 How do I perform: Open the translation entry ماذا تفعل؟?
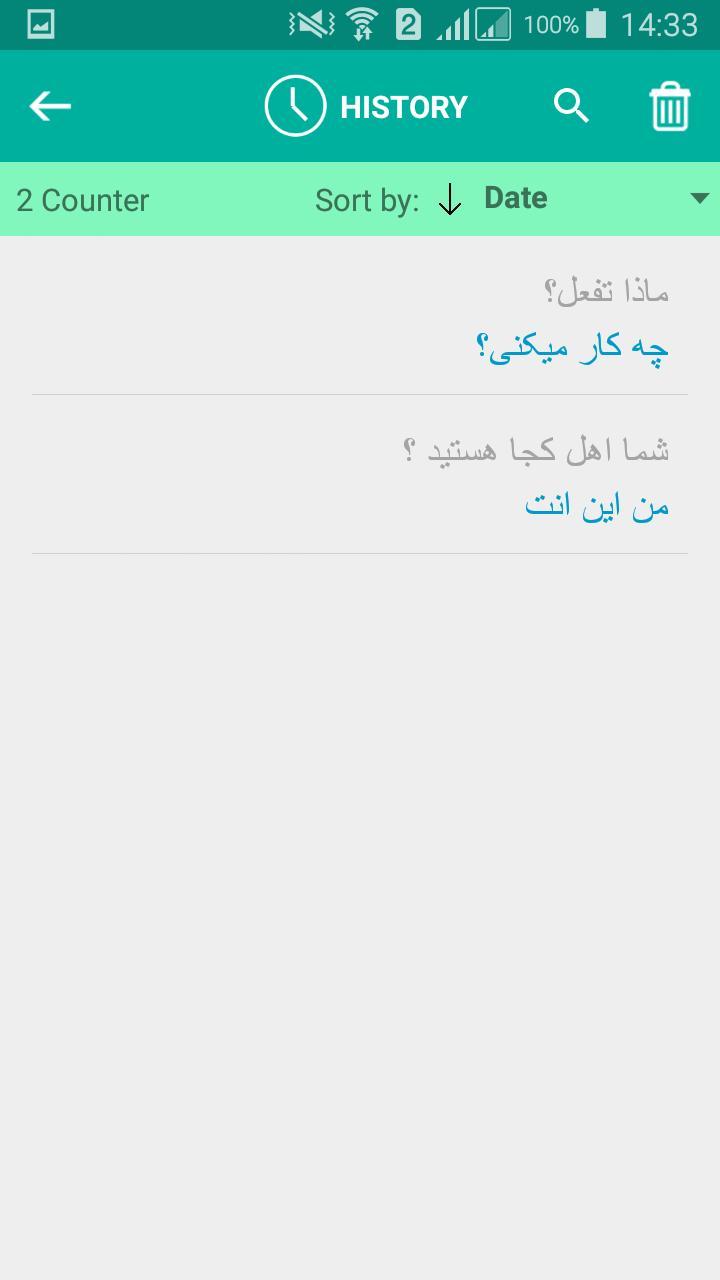[608, 289]
